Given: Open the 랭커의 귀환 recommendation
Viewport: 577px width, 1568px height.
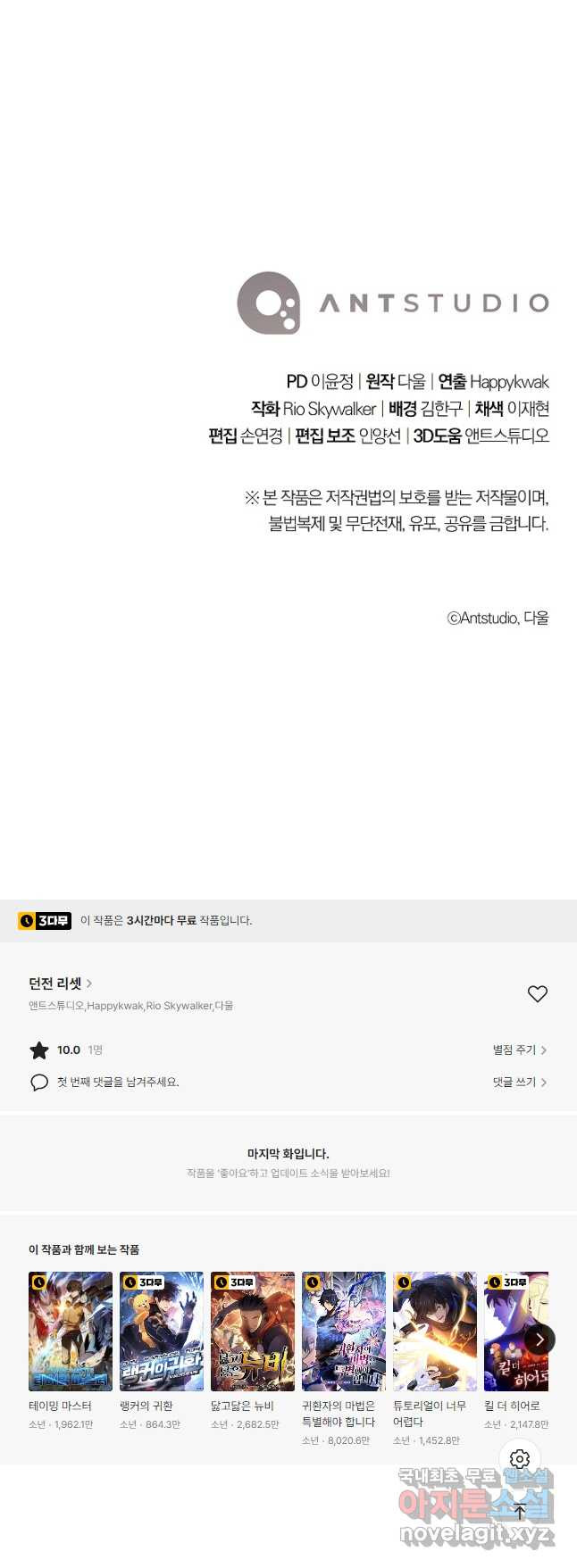Looking at the screenshot, I should click(x=162, y=1331).
